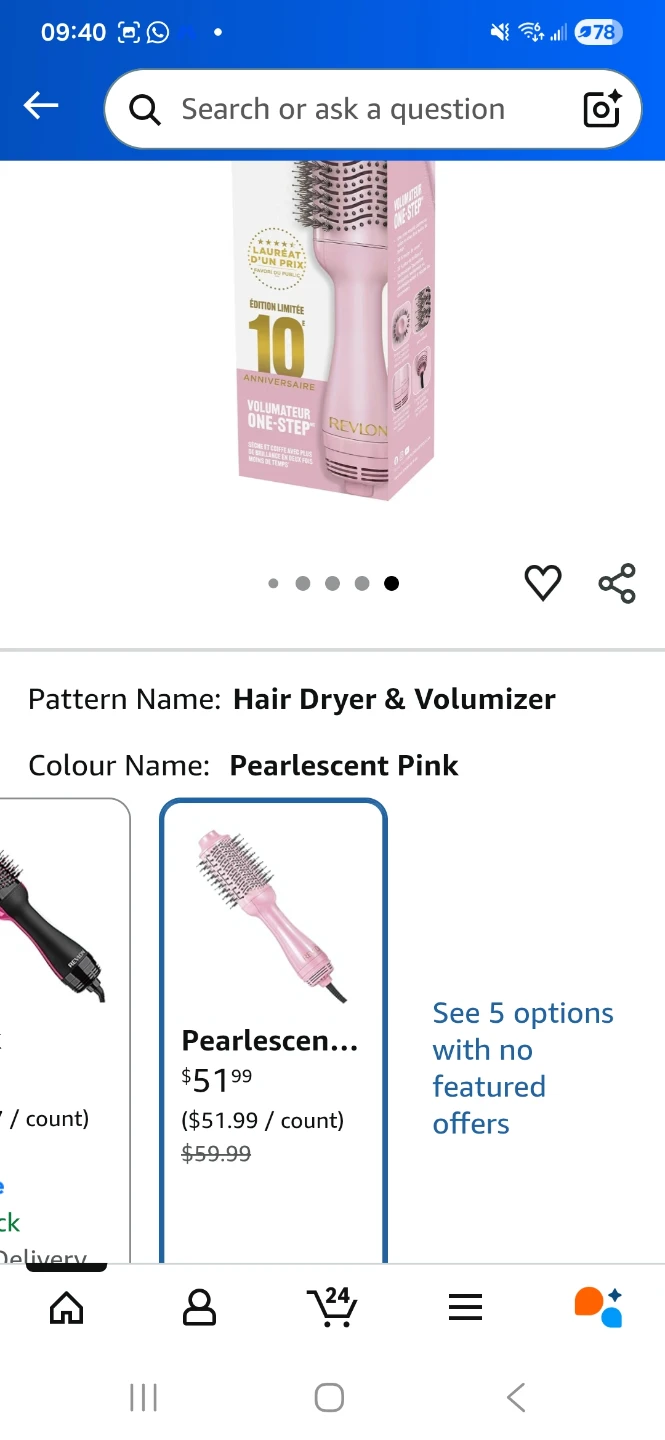Go back using the top arrow
The image size is (665, 1440).
point(41,106)
